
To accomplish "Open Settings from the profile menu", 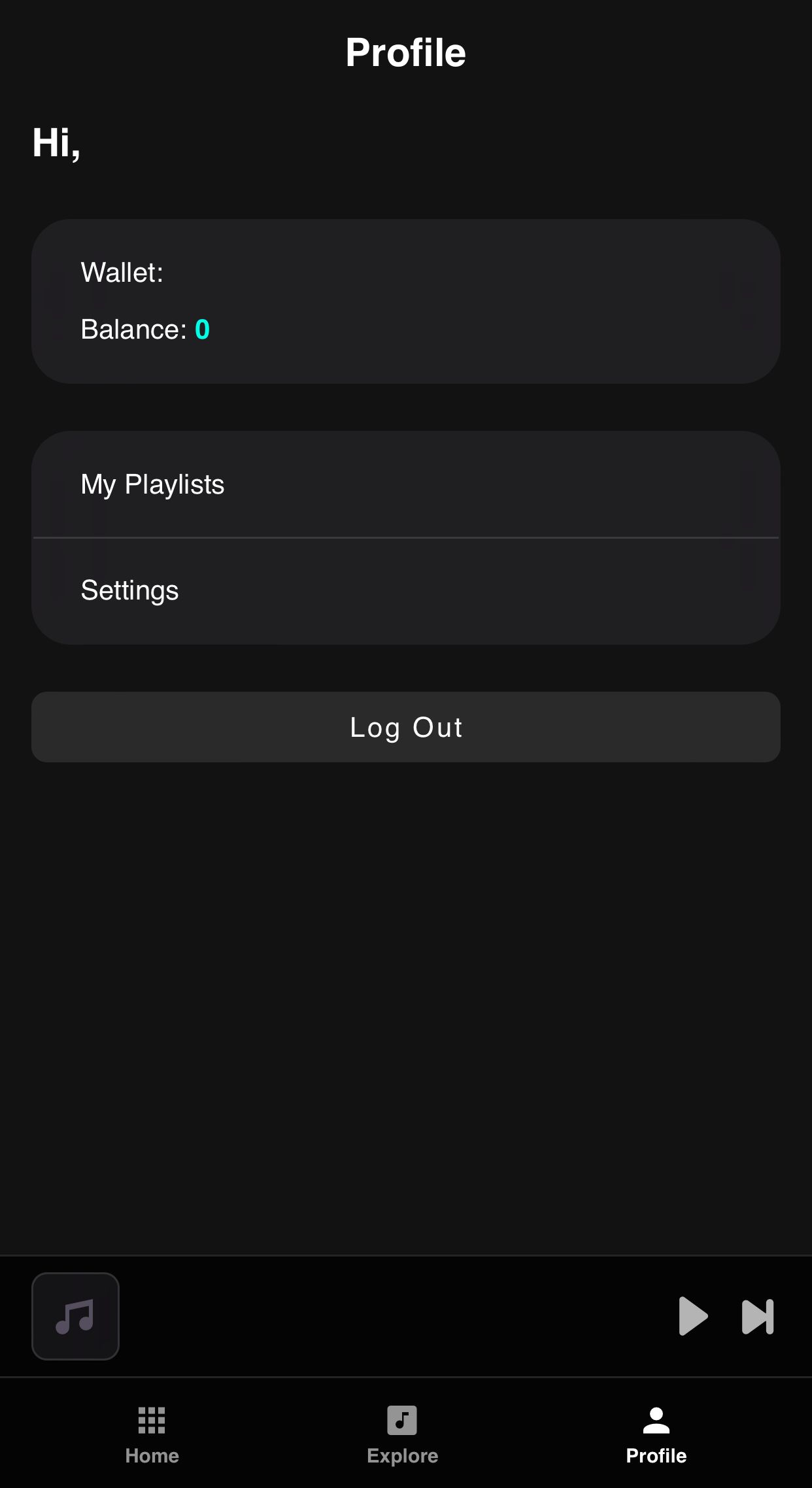I will point(129,590).
